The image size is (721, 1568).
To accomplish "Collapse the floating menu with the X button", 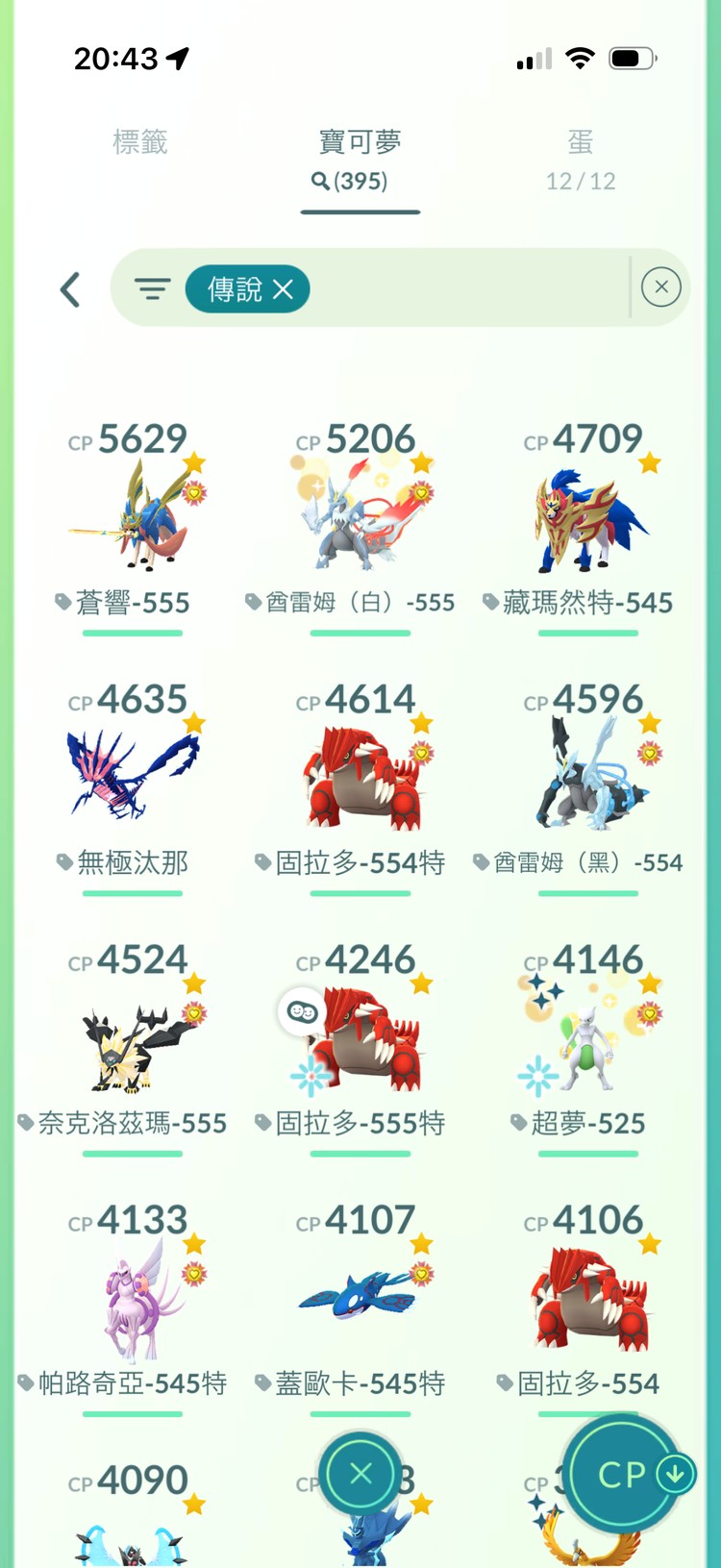I will click(x=360, y=1474).
